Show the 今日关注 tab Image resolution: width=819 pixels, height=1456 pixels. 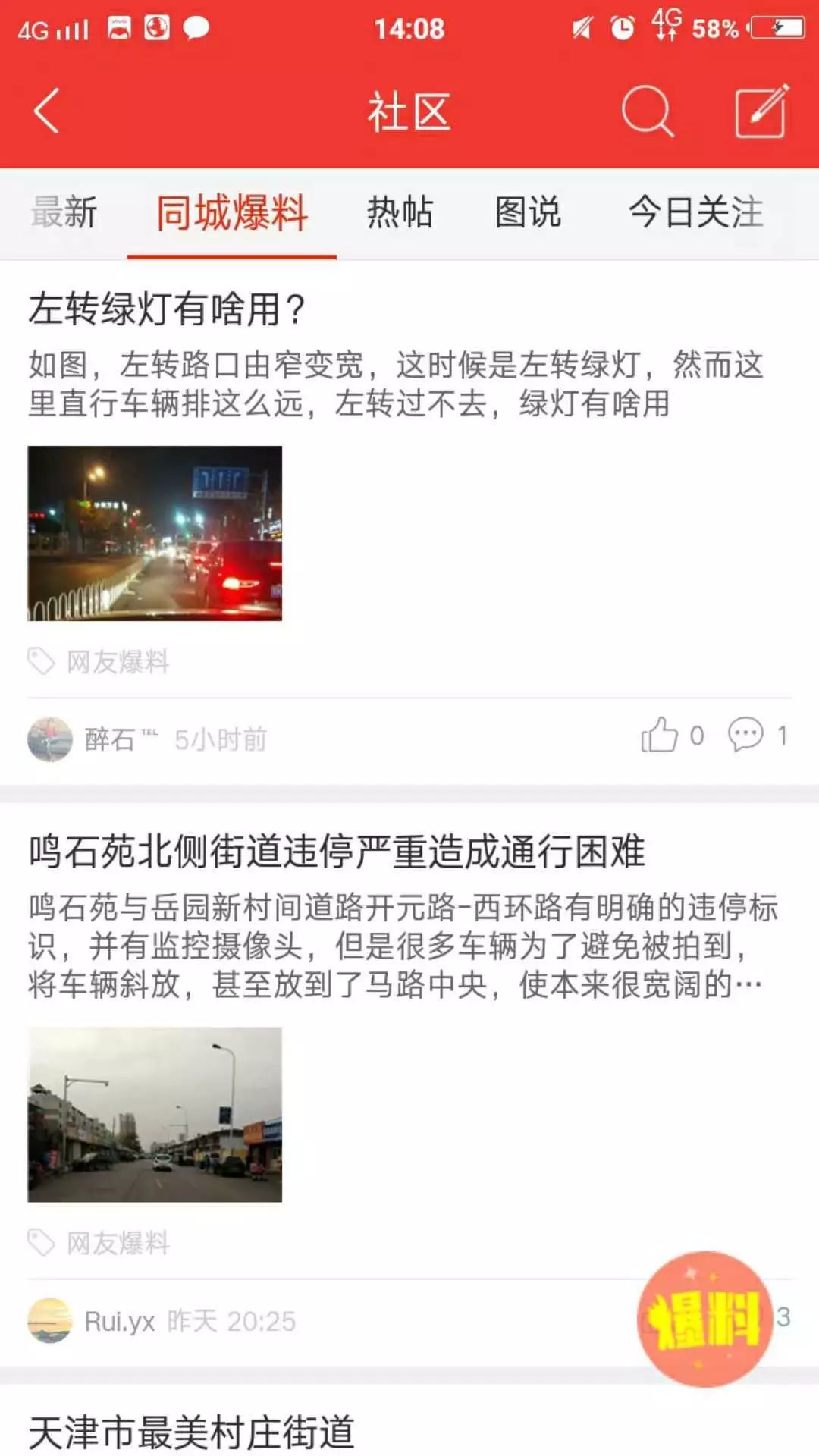(x=695, y=212)
